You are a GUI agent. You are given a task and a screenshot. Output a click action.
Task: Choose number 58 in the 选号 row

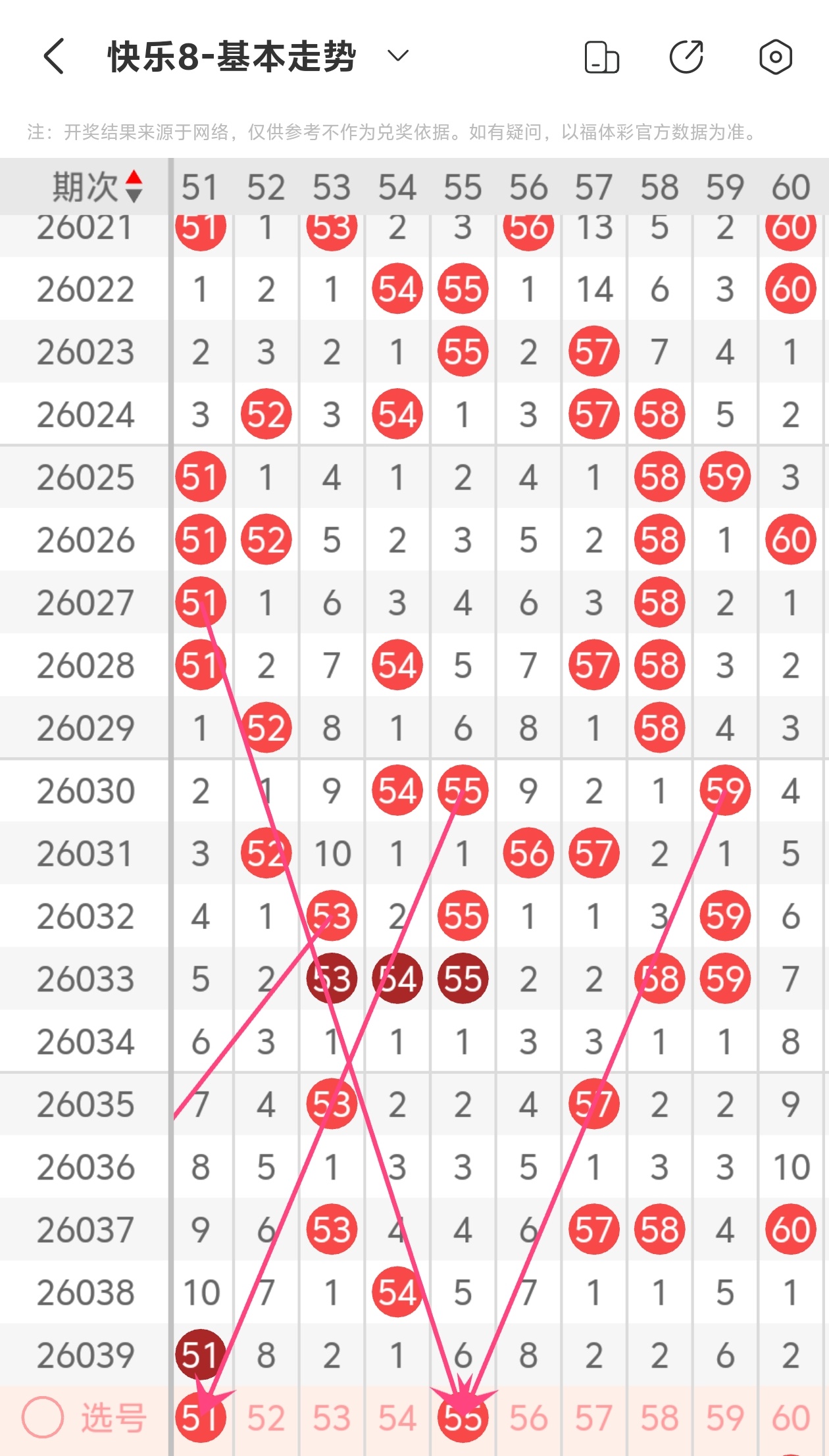pyautogui.click(x=659, y=1418)
